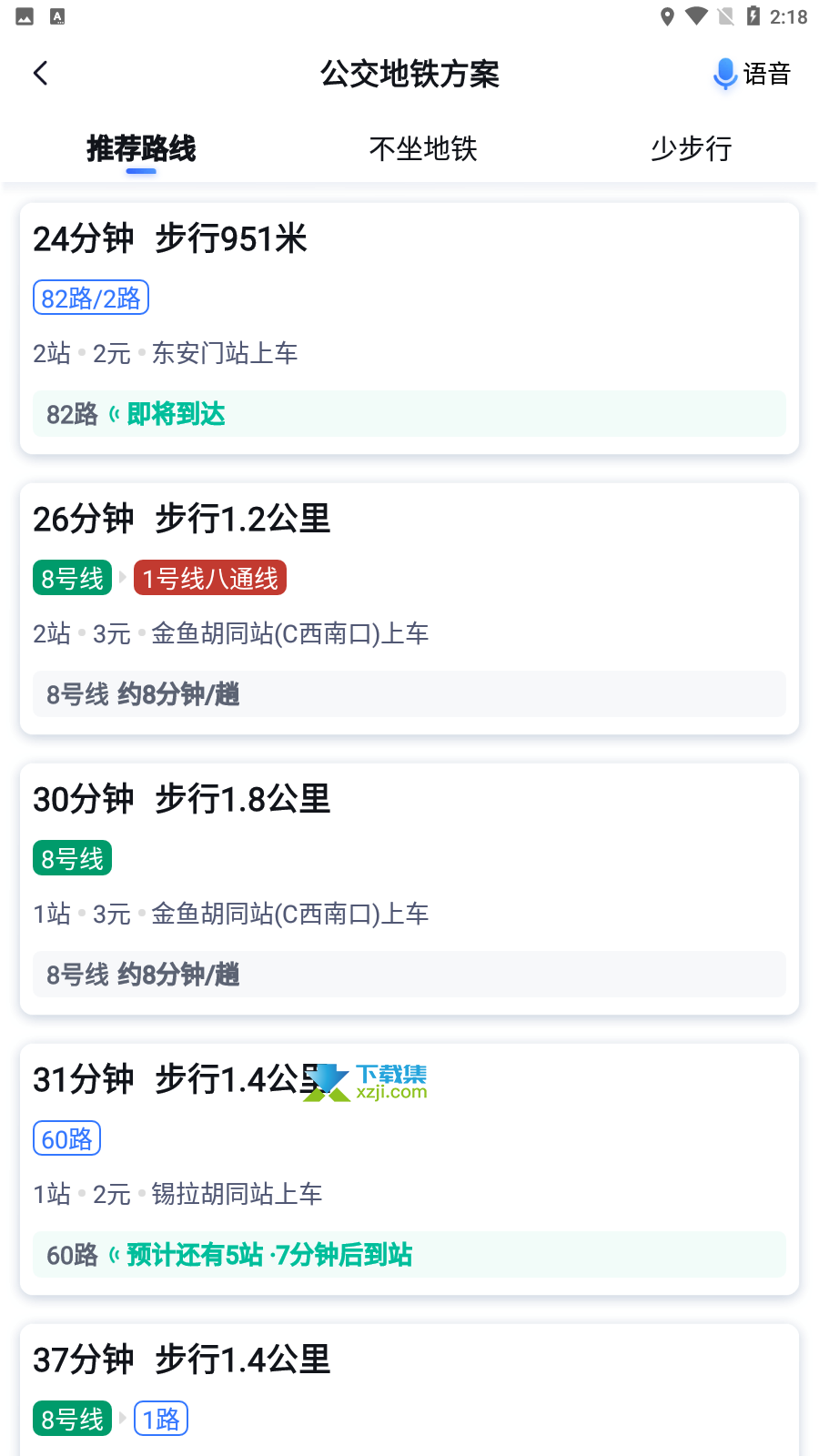This screenshot has width=819, height=1456.
Task: Open the 26分钟 8号线 and 1号线八通线 route
Action: coord(409,609)
